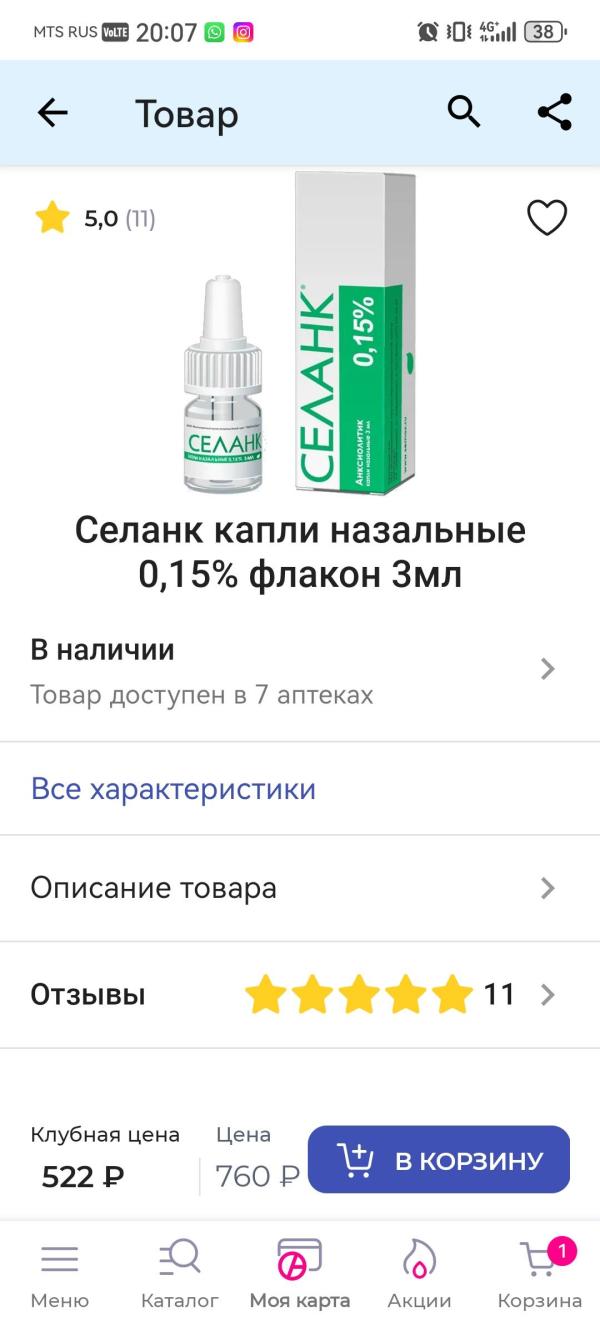Expand Описание товара section
This screenshot has height=1326, width=600.
point(300,888)
